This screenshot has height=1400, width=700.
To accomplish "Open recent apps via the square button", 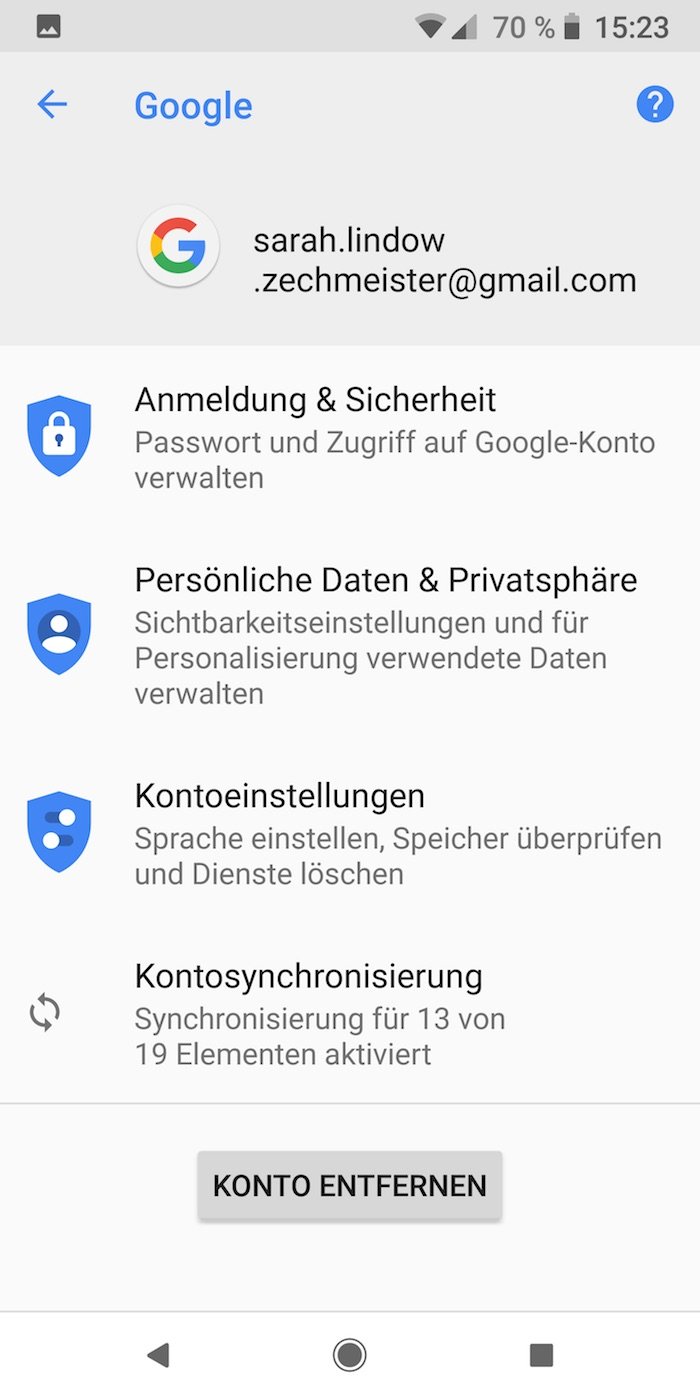I will (541, 1355).
